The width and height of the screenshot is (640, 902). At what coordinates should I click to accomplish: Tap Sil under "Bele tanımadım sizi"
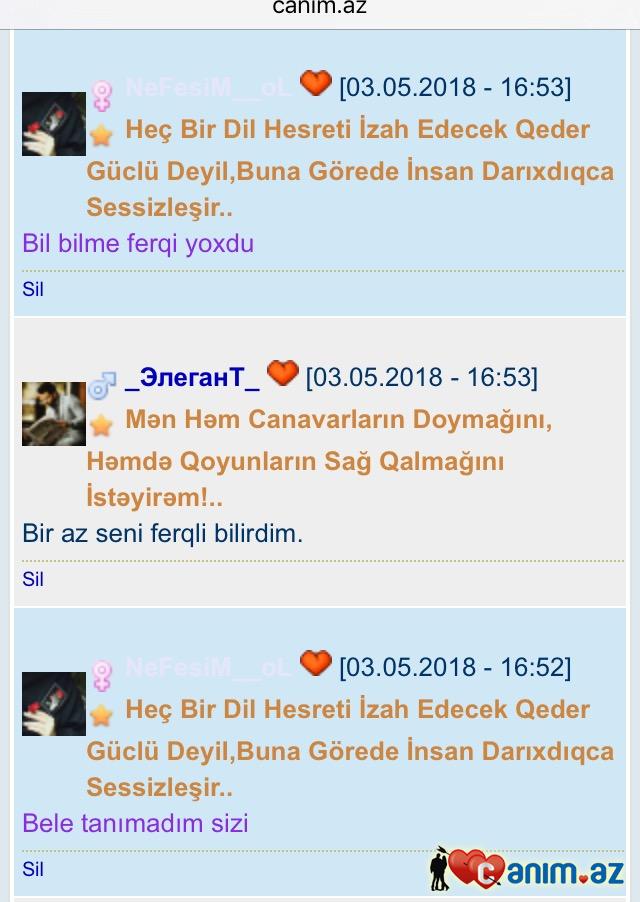33,869
